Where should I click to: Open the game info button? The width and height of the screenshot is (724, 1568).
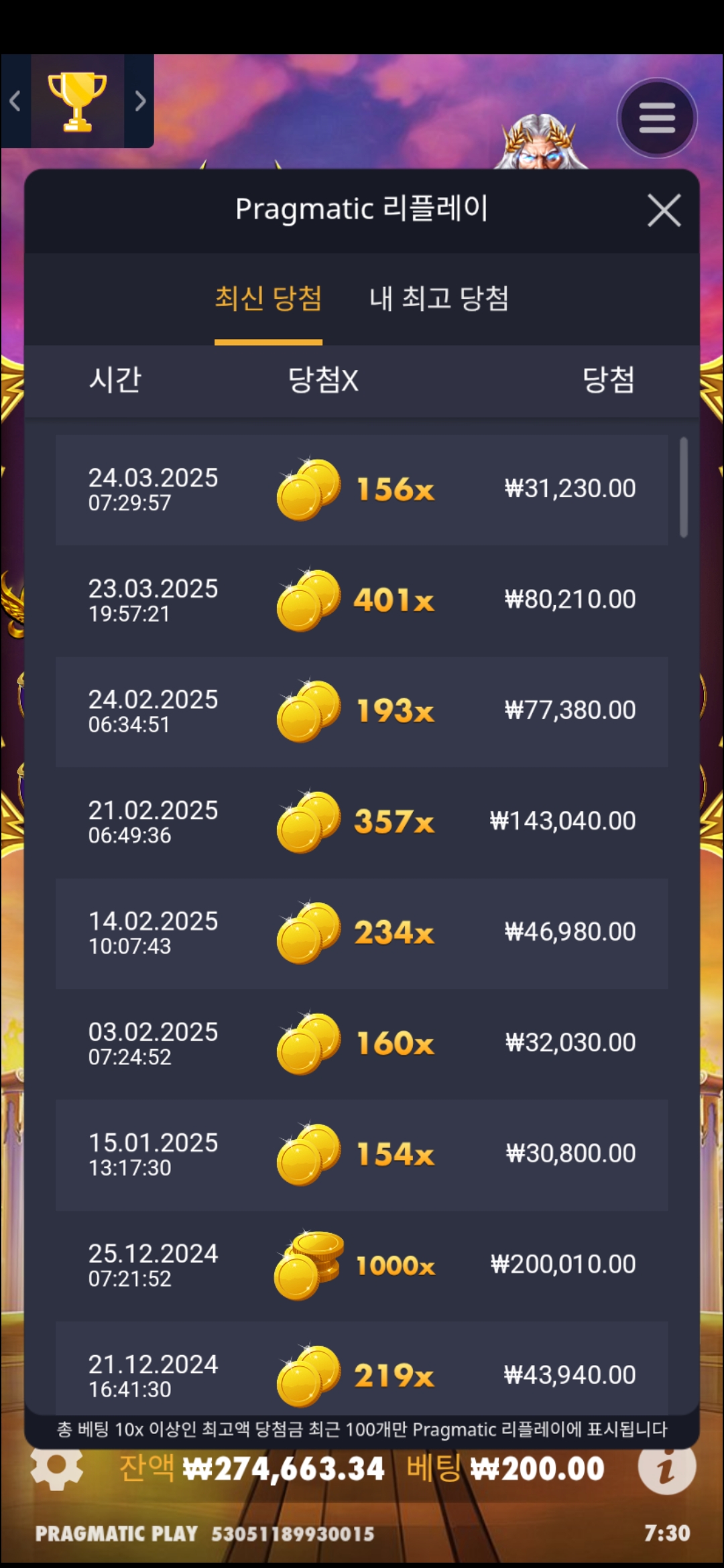click(666, 1467)
